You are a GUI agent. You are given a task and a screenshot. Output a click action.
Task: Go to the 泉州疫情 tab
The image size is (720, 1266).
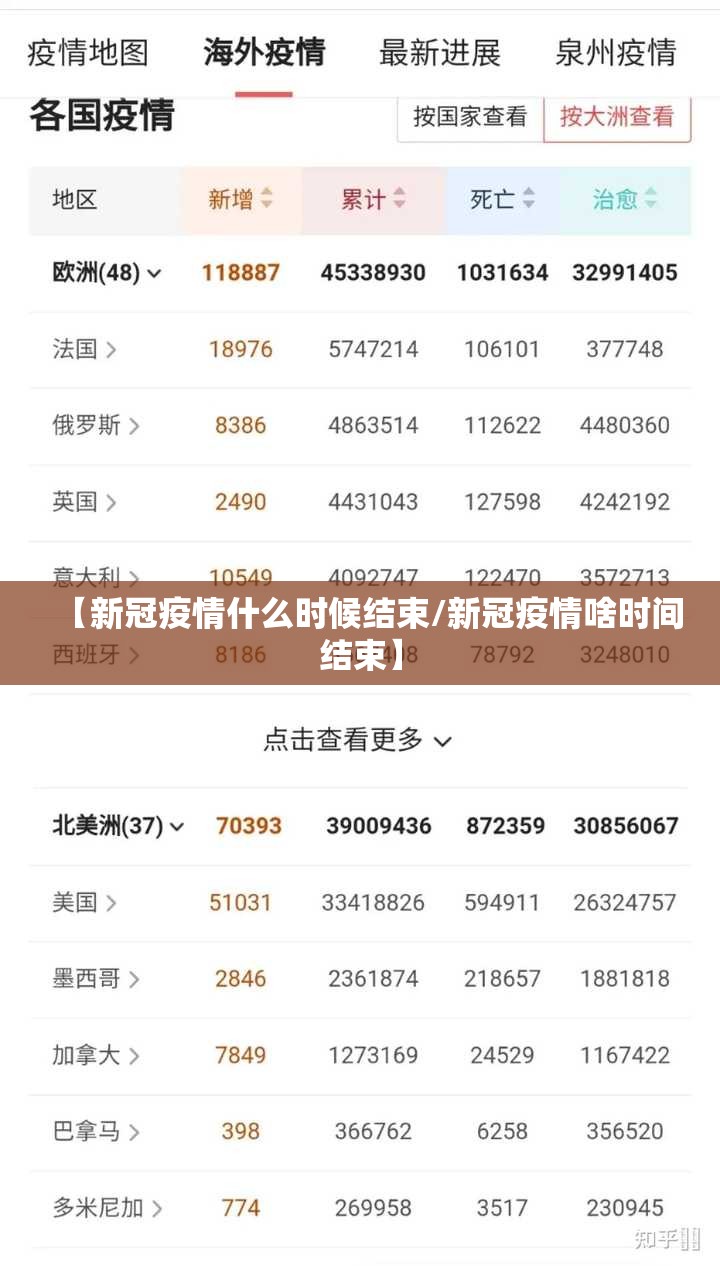pyautogui.click(x=616, y=52)
